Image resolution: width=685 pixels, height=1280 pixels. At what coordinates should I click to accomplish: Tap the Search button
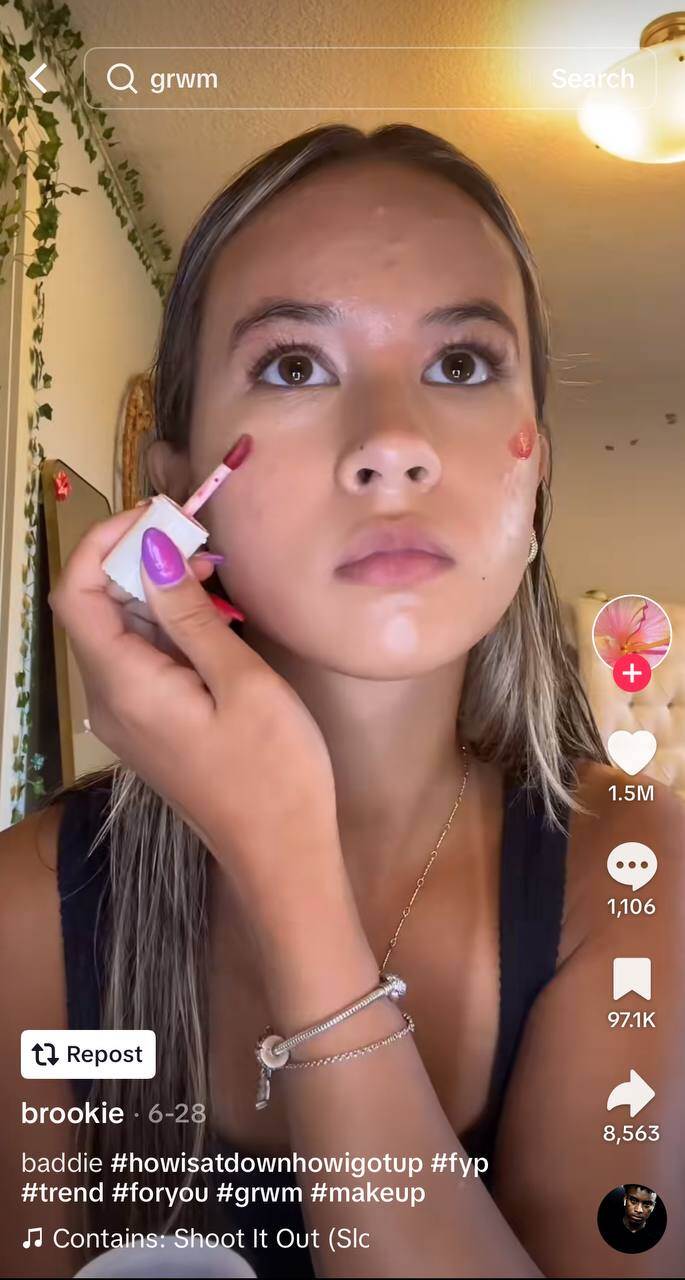pos(592,79)
